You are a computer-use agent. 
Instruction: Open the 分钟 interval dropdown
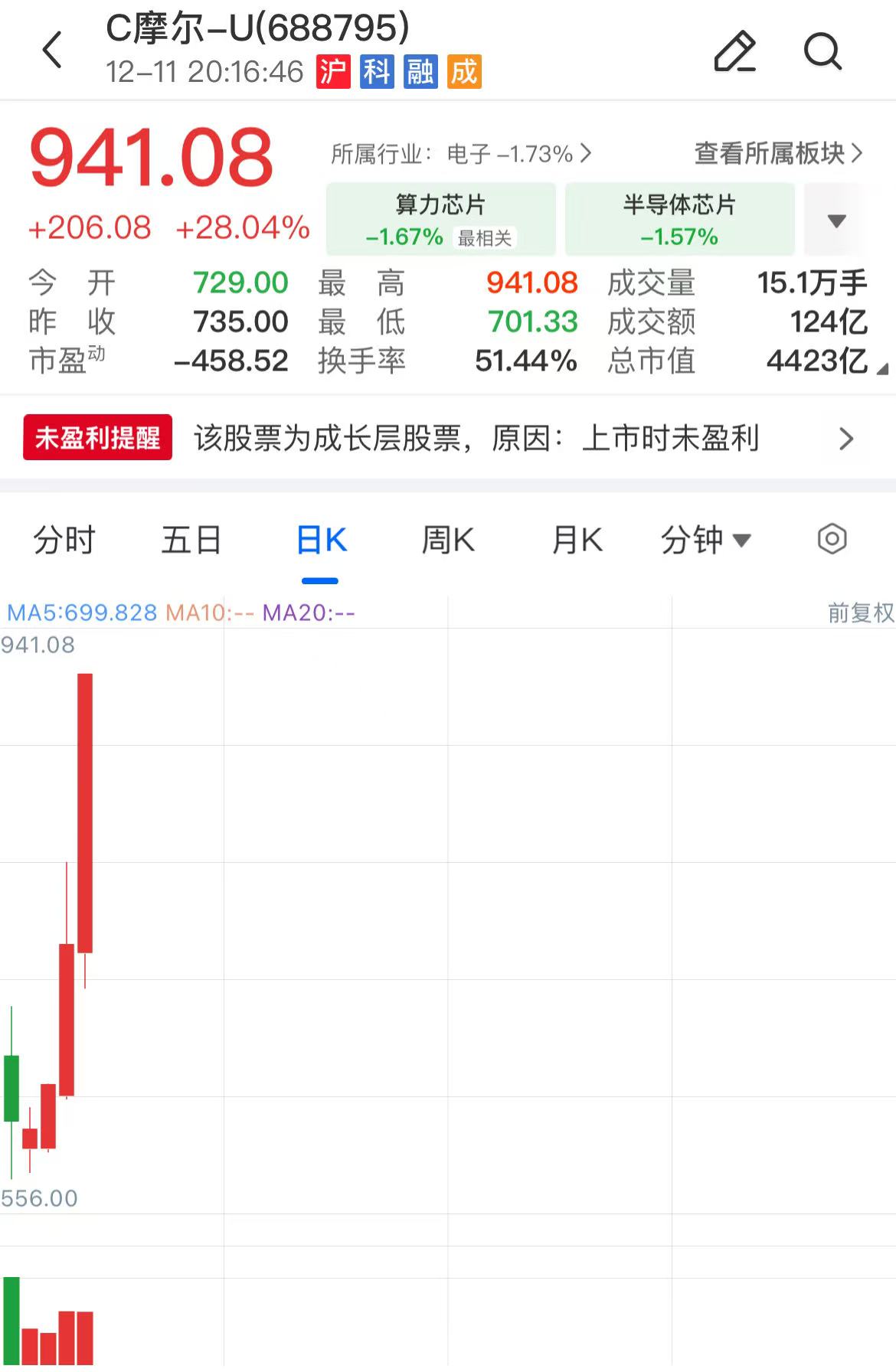click(x=705, y=540)
